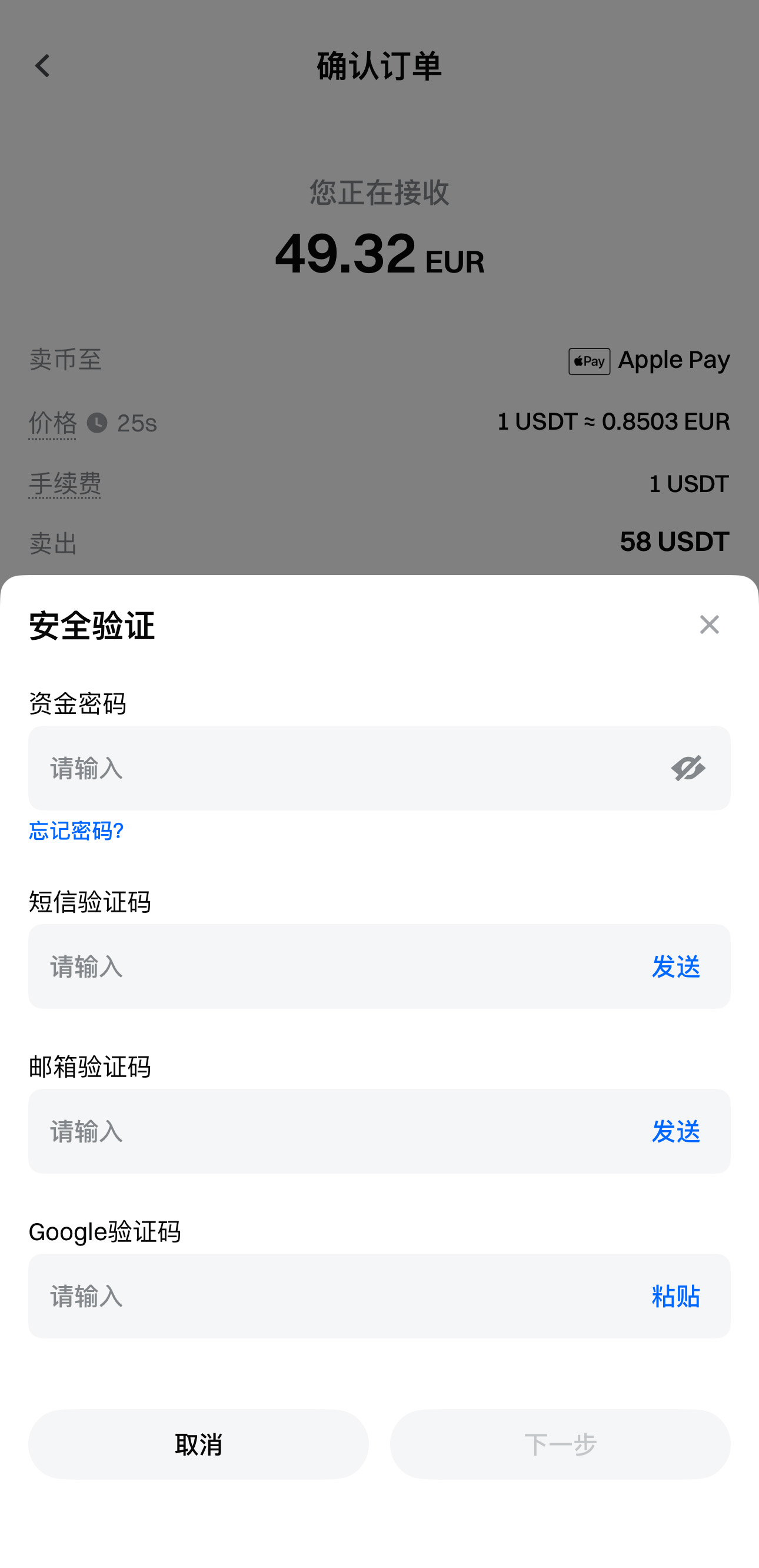The width and height of the screenshot is (759, 1568).
Task: Click the back arrow on 确认订单 header
Action: (x=42, y=66)
